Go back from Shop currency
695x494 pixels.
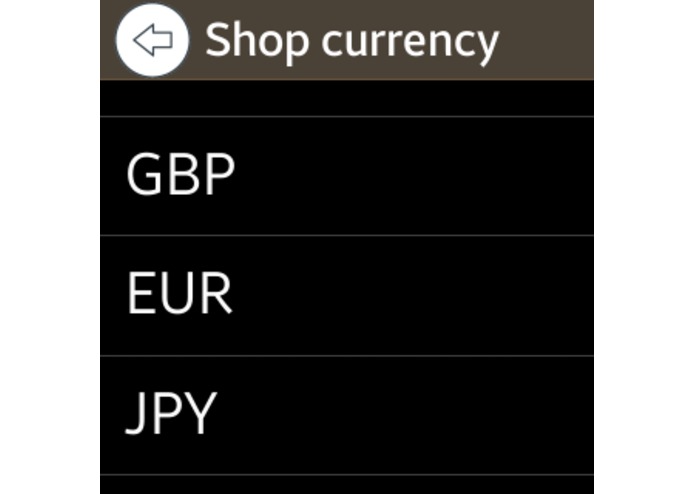click(152, 41)
